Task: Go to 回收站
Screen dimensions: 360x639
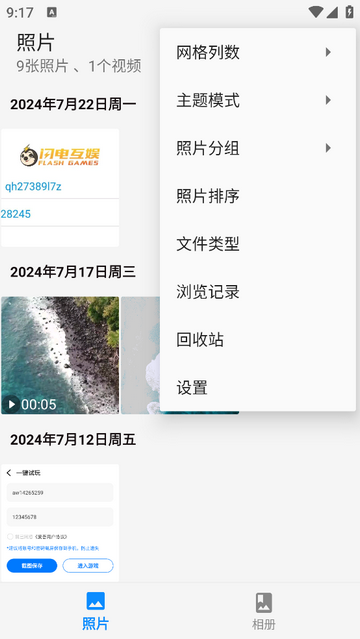Action: pos(258,339)
